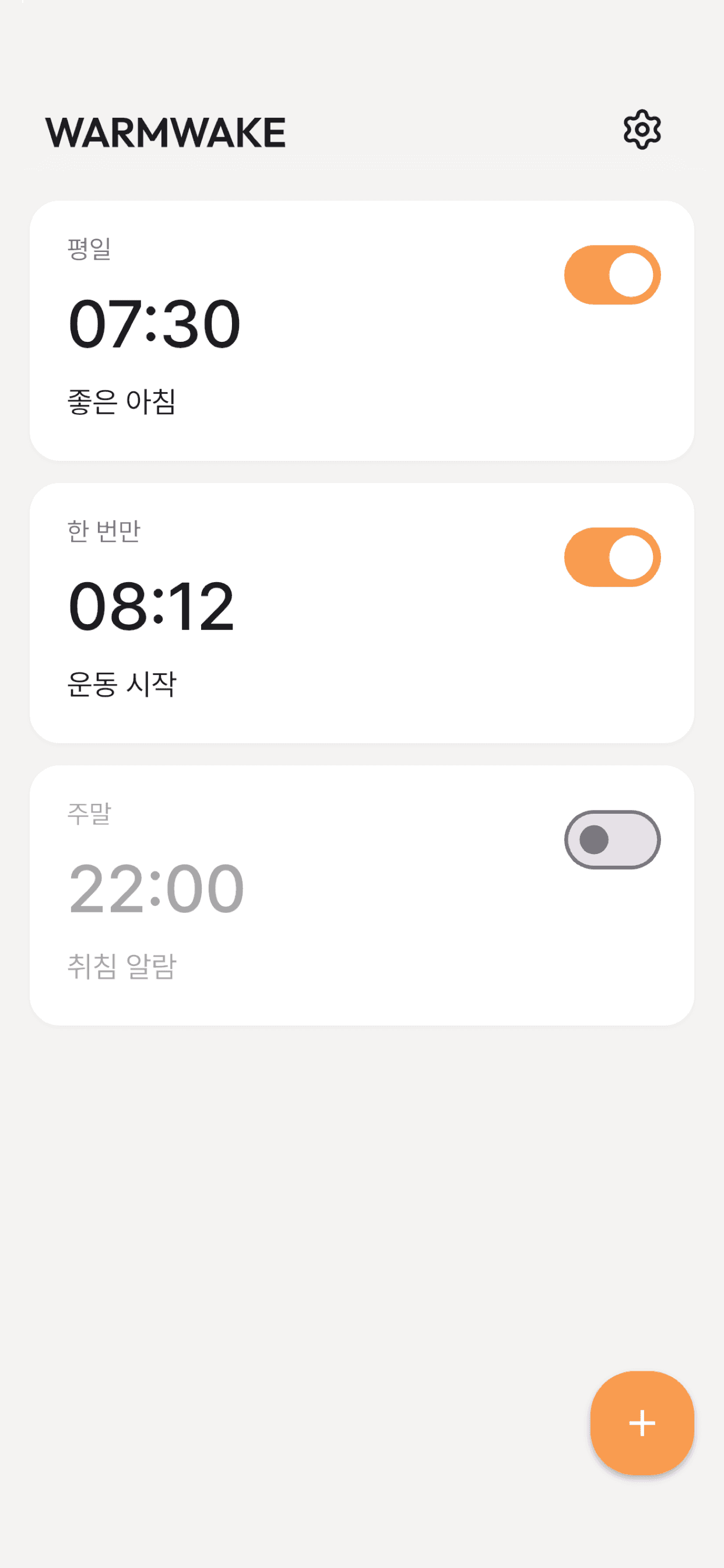
Task: Tap the 한 번만 schedule label
Action: tap(103, 531)
